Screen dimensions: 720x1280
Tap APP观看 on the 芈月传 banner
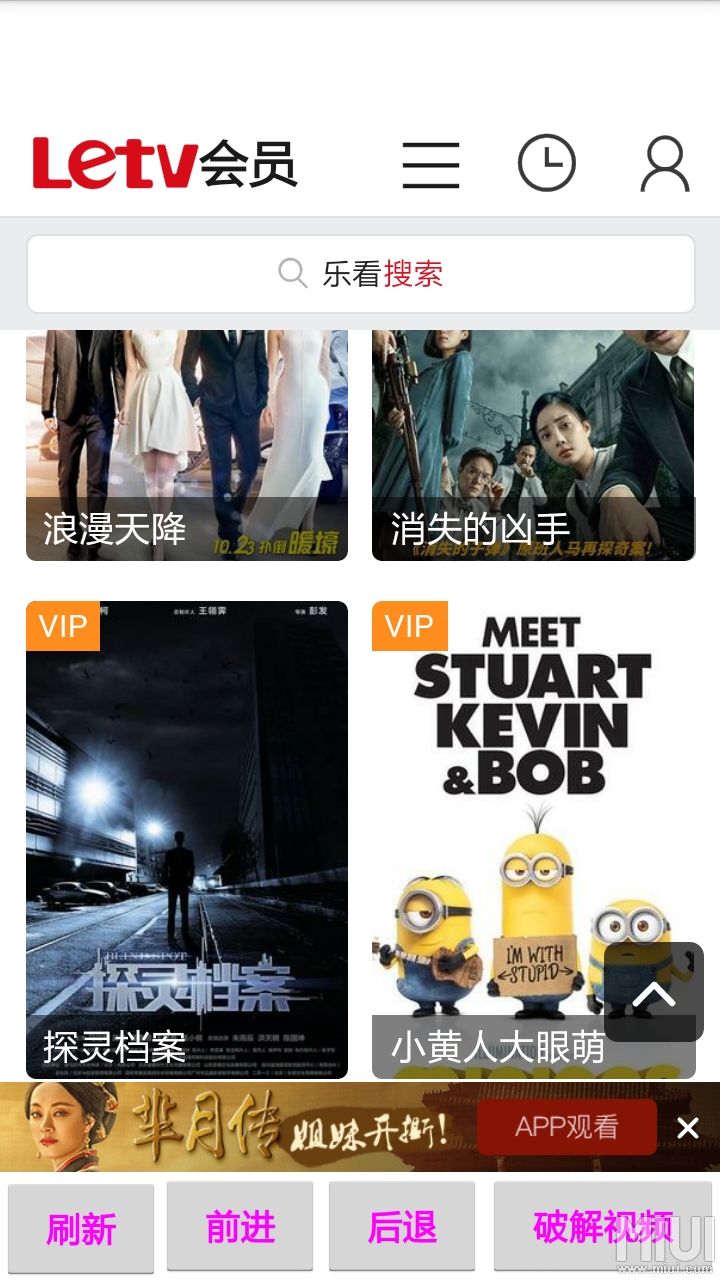pyautogui.click(x=566, y=1127)
